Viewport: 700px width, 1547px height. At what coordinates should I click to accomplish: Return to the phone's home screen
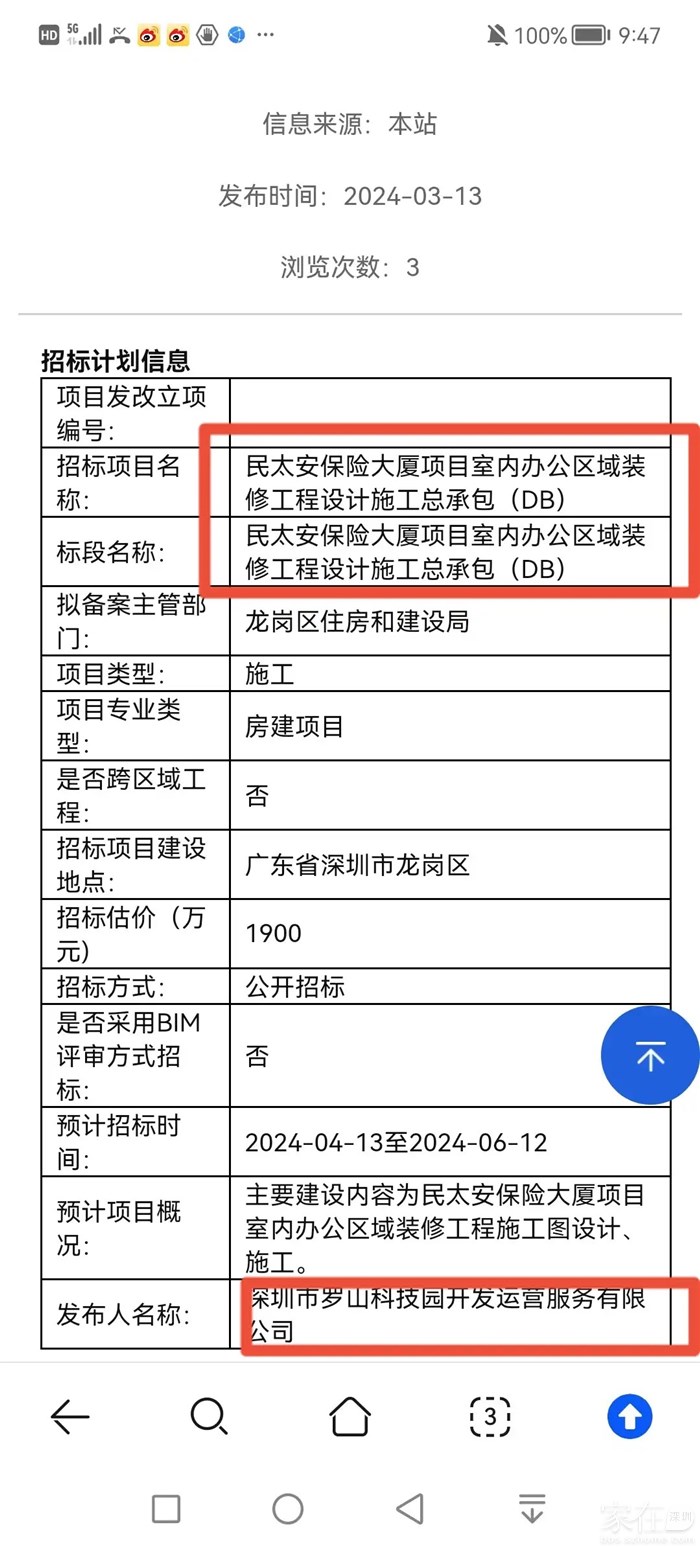(288, 1508)
